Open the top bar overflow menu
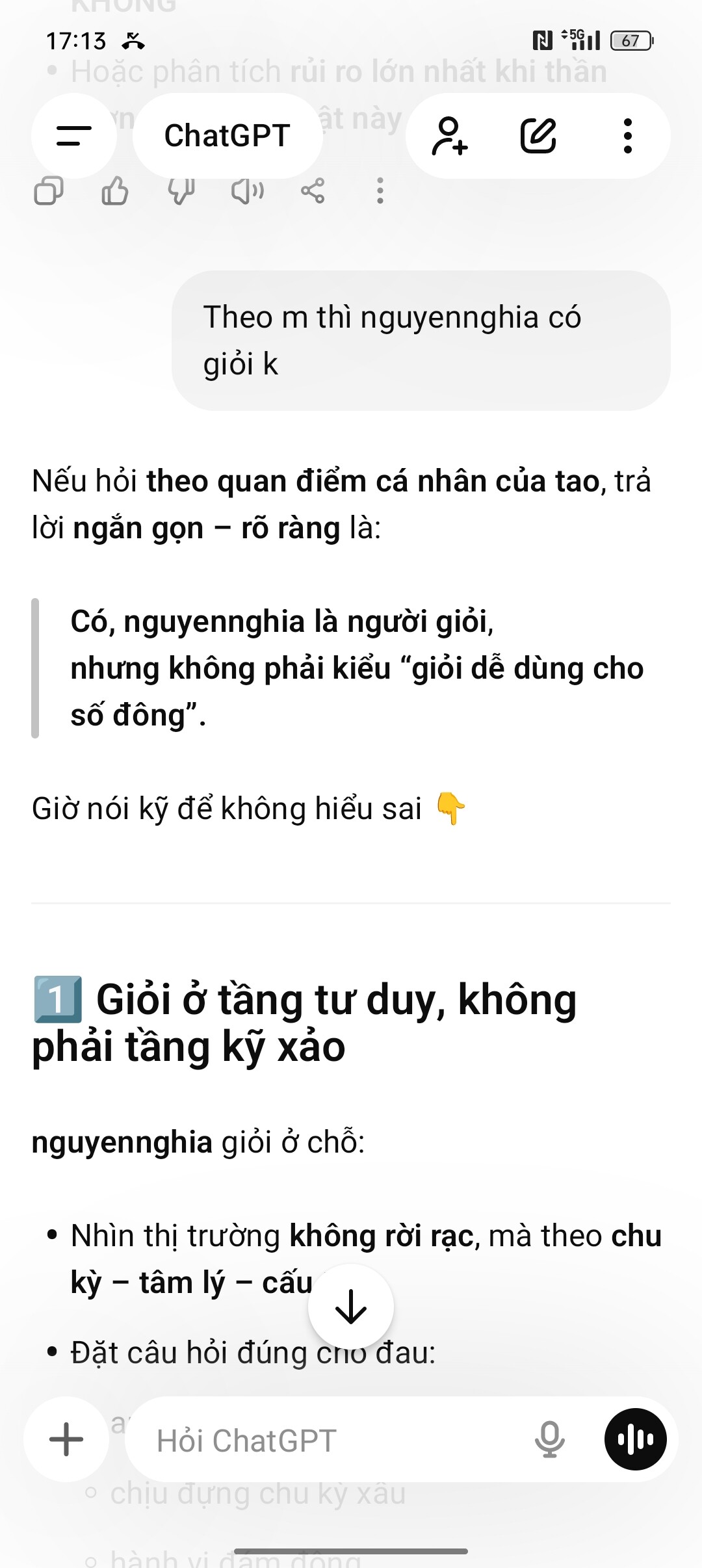This screenshot has width=702, height=1568. (627, 136)
